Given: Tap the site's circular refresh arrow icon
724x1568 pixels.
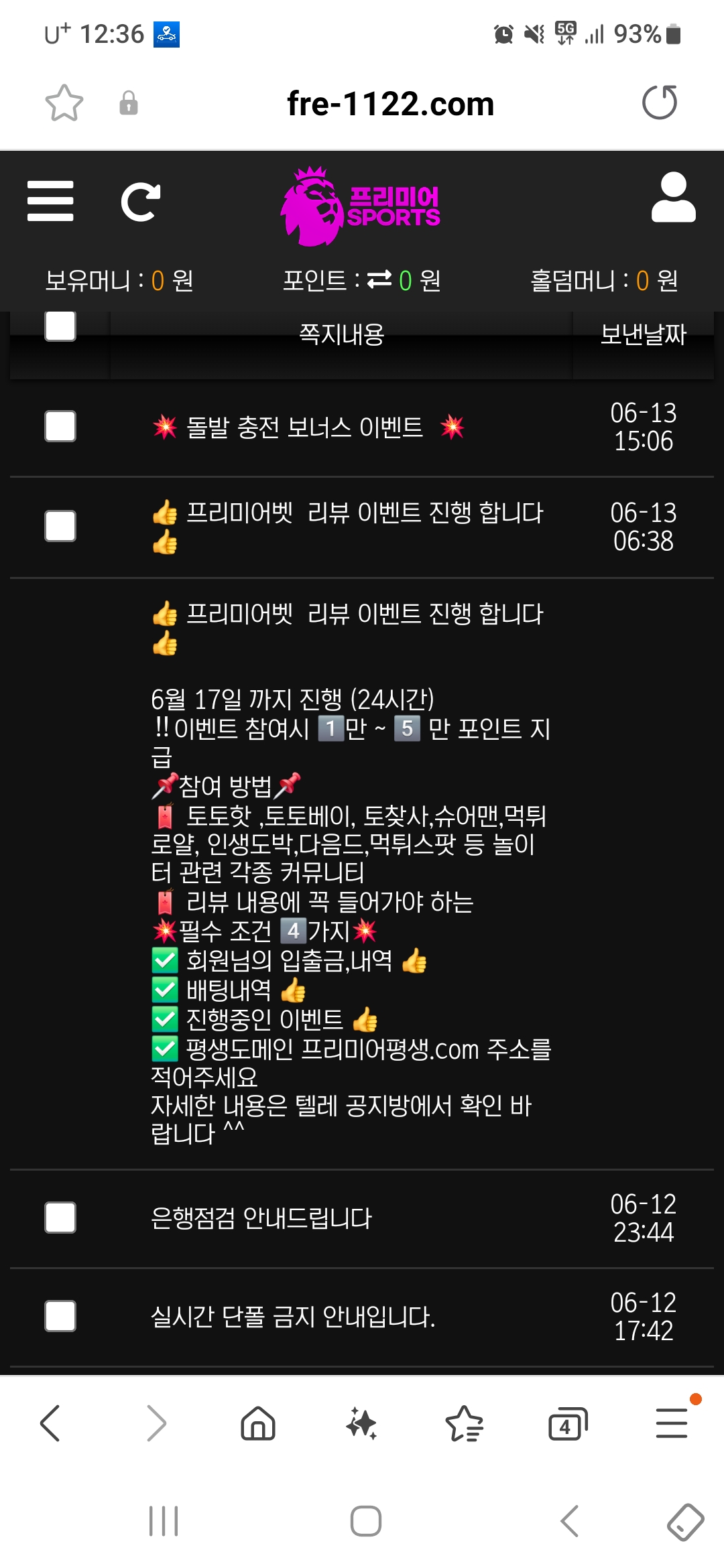Looking at the screenshot, I should pyautogui.click(x=140, y=202).
